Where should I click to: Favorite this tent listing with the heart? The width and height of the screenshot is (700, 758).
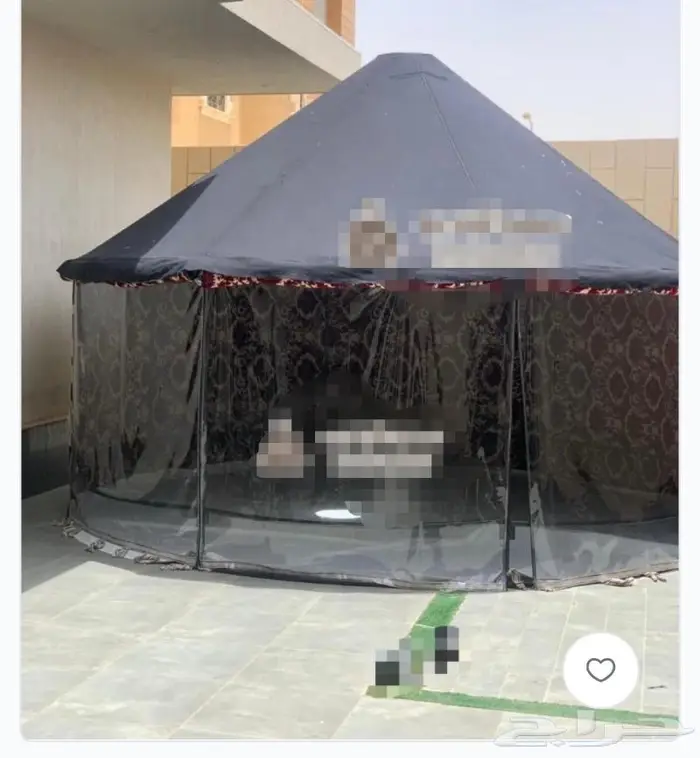600,670
